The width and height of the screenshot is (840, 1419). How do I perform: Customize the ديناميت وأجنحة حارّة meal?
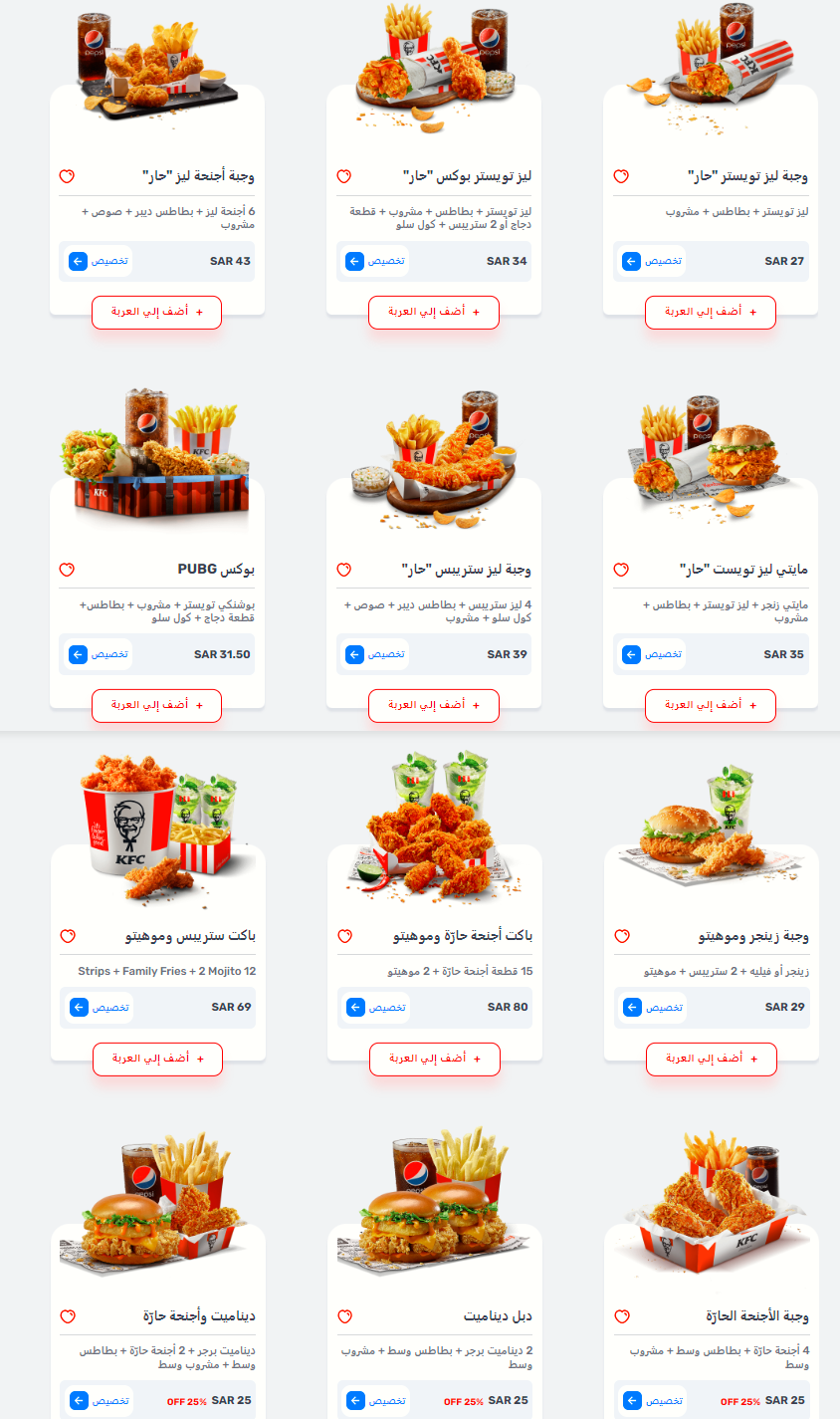tap(101, 1400)
